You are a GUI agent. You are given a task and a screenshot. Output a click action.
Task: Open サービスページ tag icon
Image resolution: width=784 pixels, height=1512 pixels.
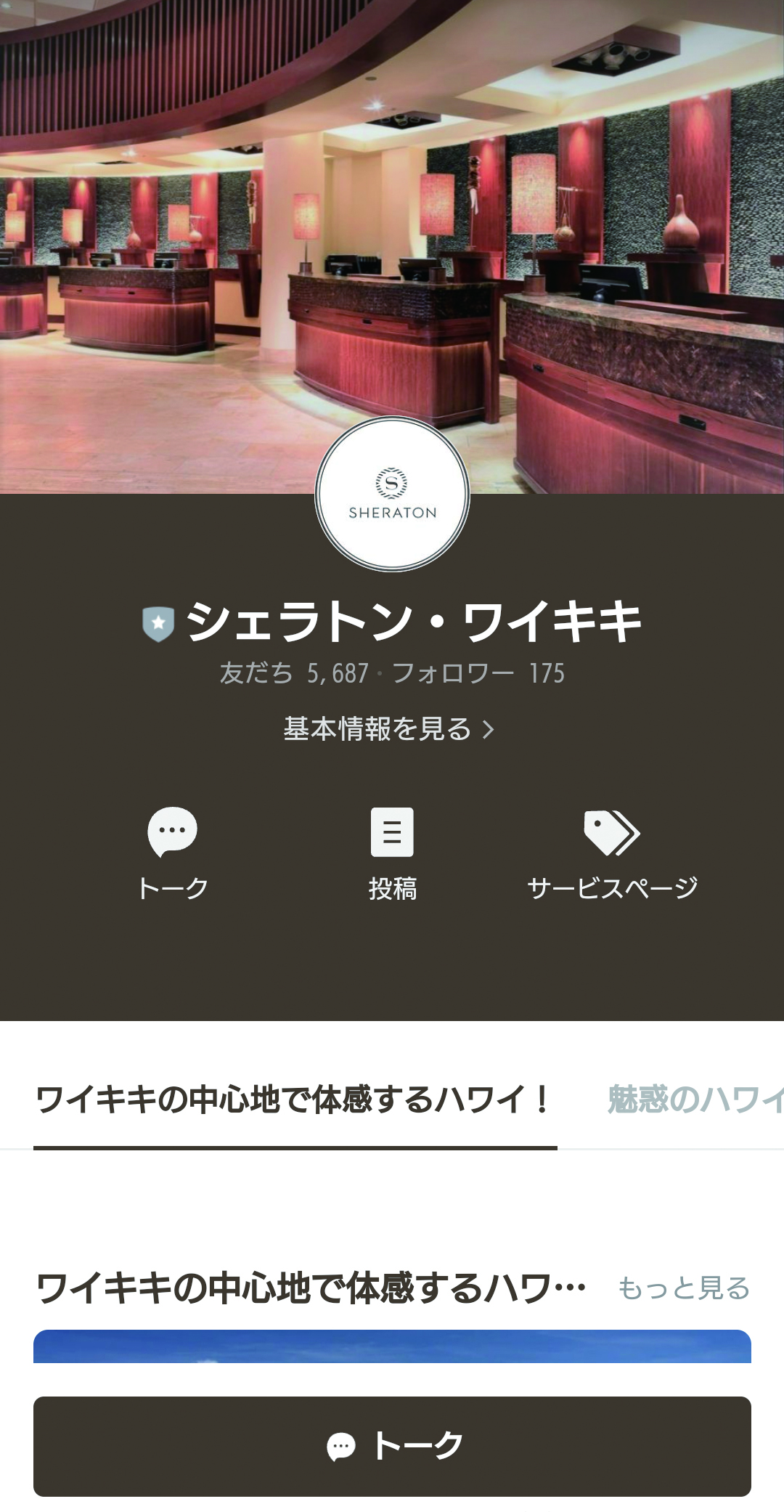[612, 832]
